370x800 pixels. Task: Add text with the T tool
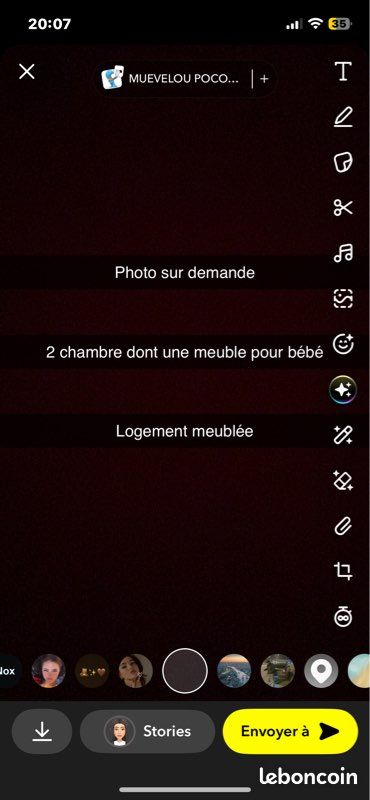pyautogui.click(x=343, y=71)
